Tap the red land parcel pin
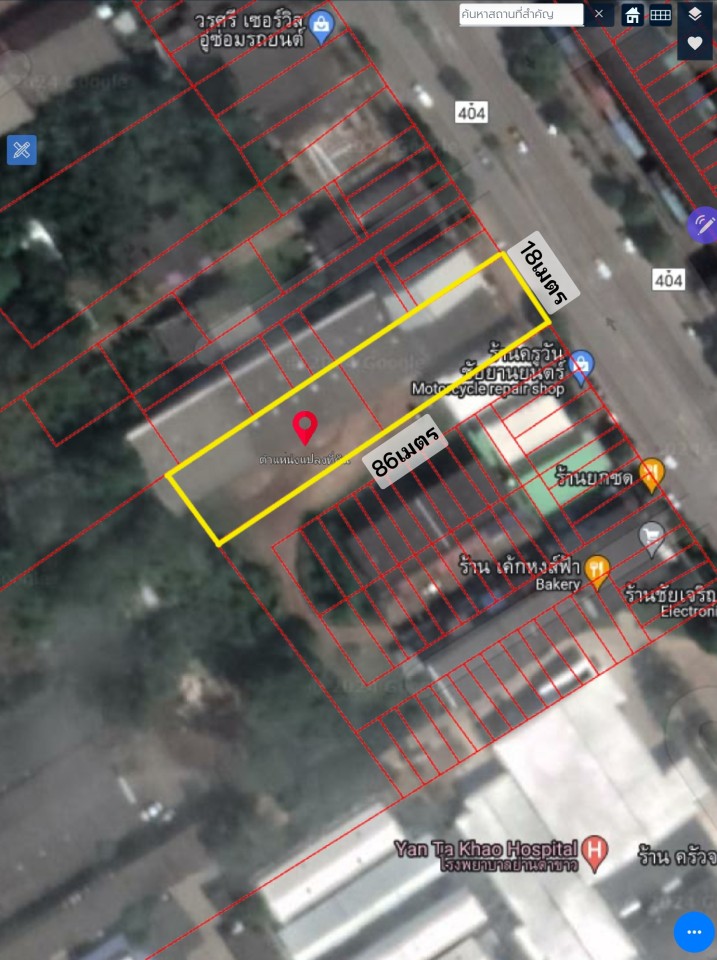The height and width of the screenshot is (960, 717). [x=305, y=428]
